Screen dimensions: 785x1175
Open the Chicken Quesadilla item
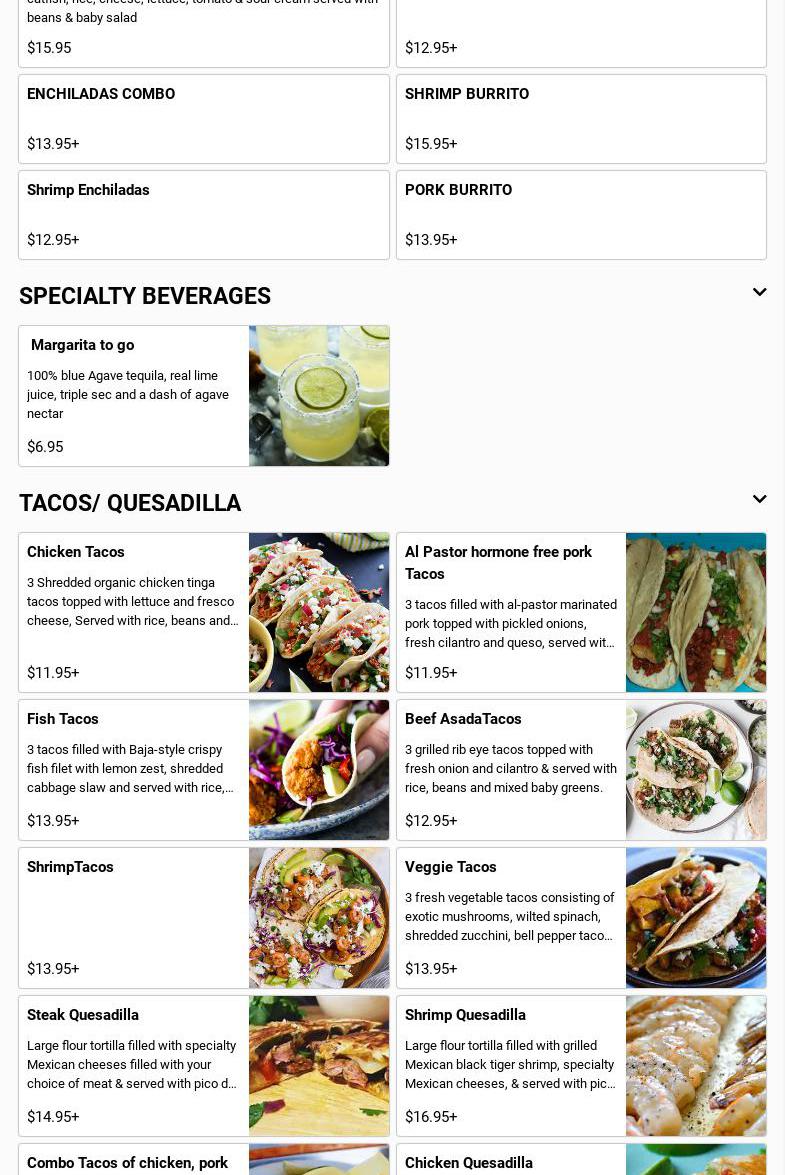(581, 1161)
